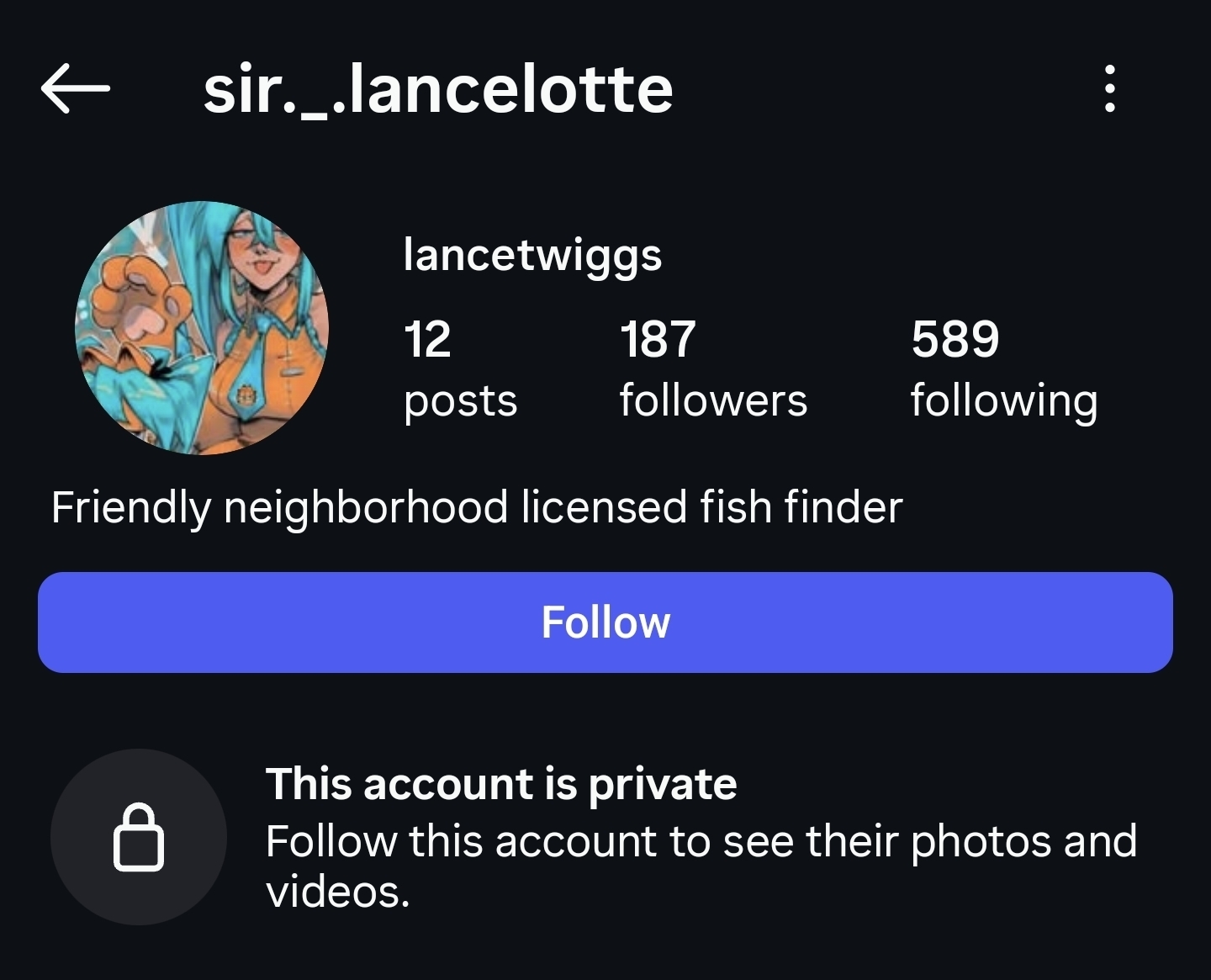1211x980 pixels.
Task: Open the 589 following list
Action: (1003, 368)
